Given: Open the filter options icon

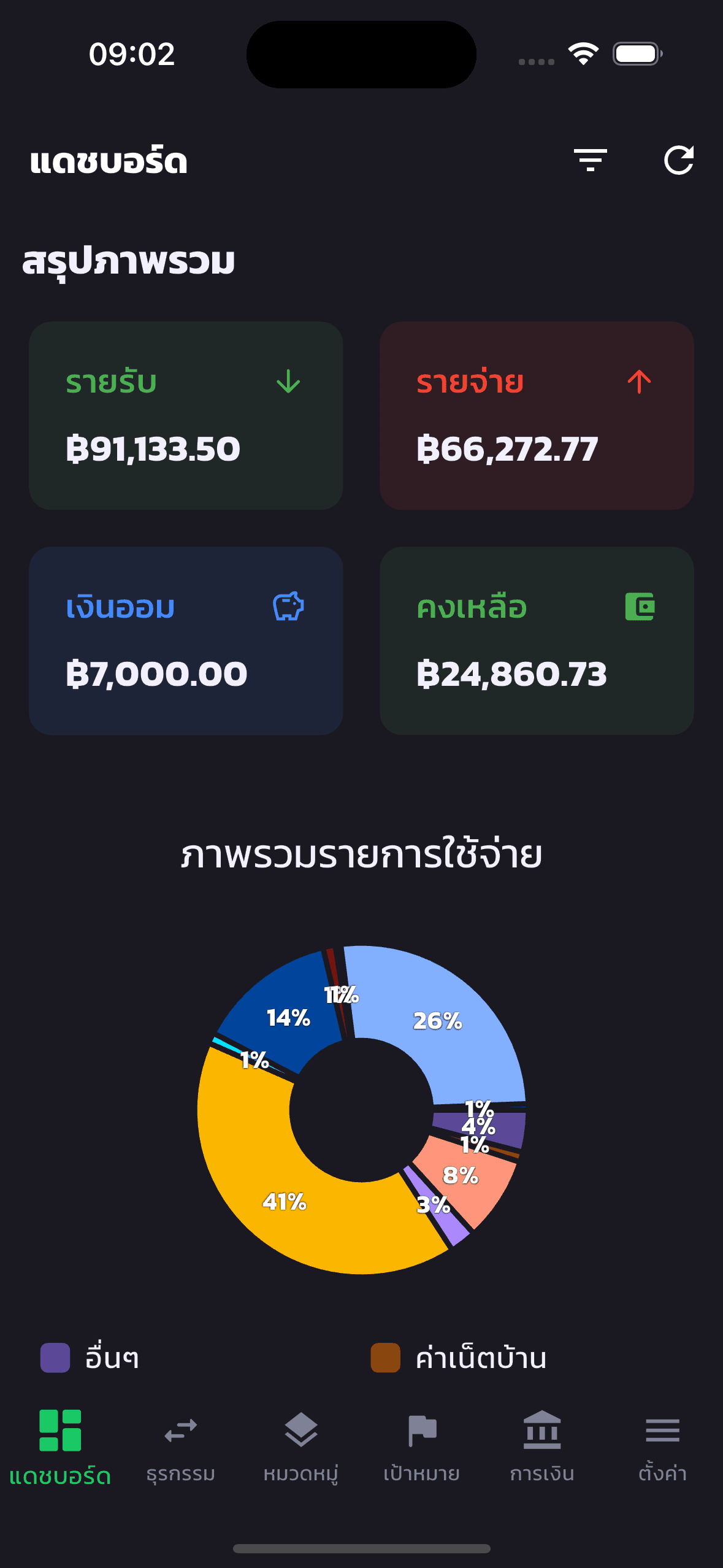Looking at the screenshot, I should click(590, 160).
